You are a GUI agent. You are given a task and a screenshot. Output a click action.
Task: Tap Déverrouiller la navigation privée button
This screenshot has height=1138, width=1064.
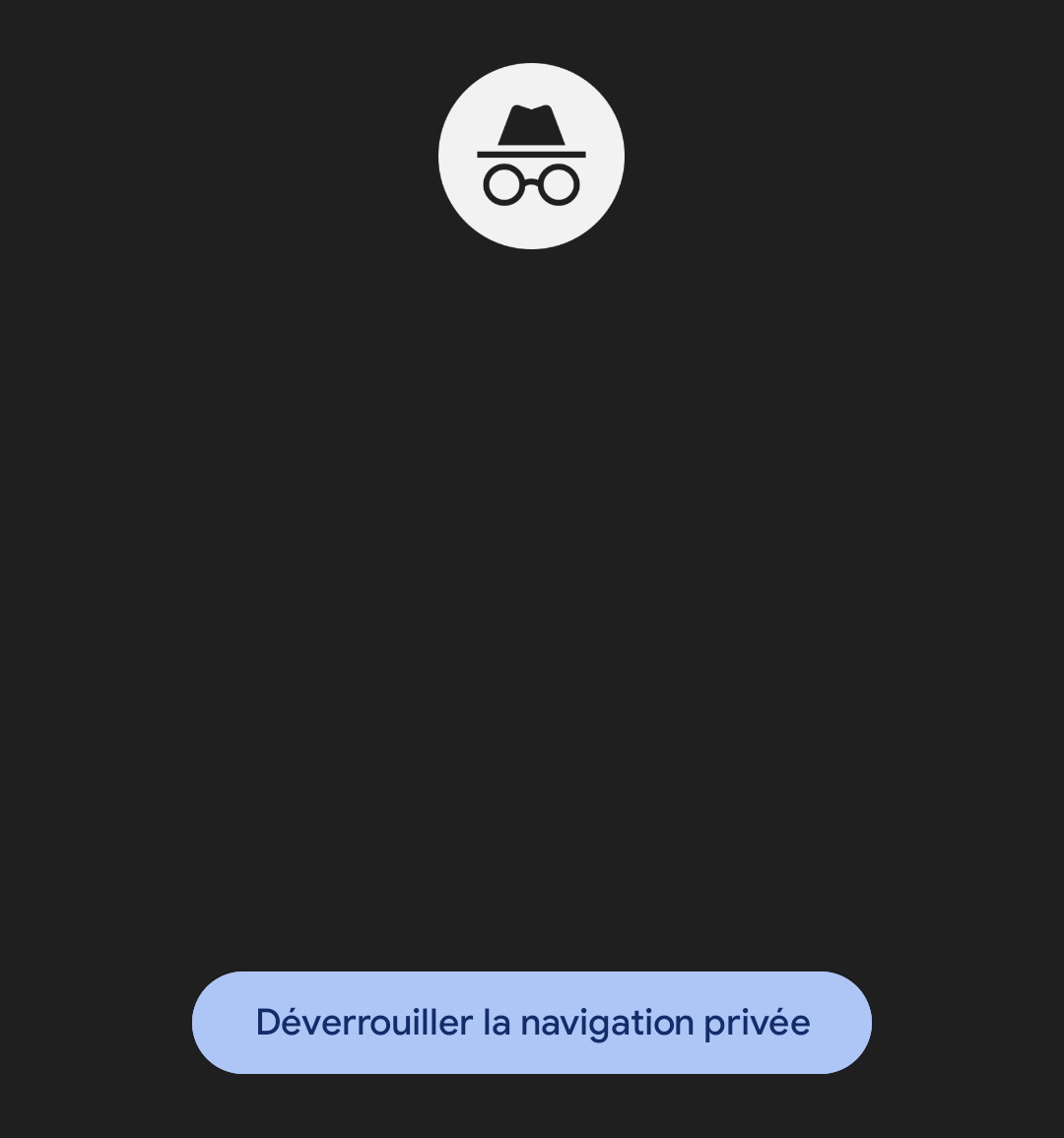(x=532, y=1022)
